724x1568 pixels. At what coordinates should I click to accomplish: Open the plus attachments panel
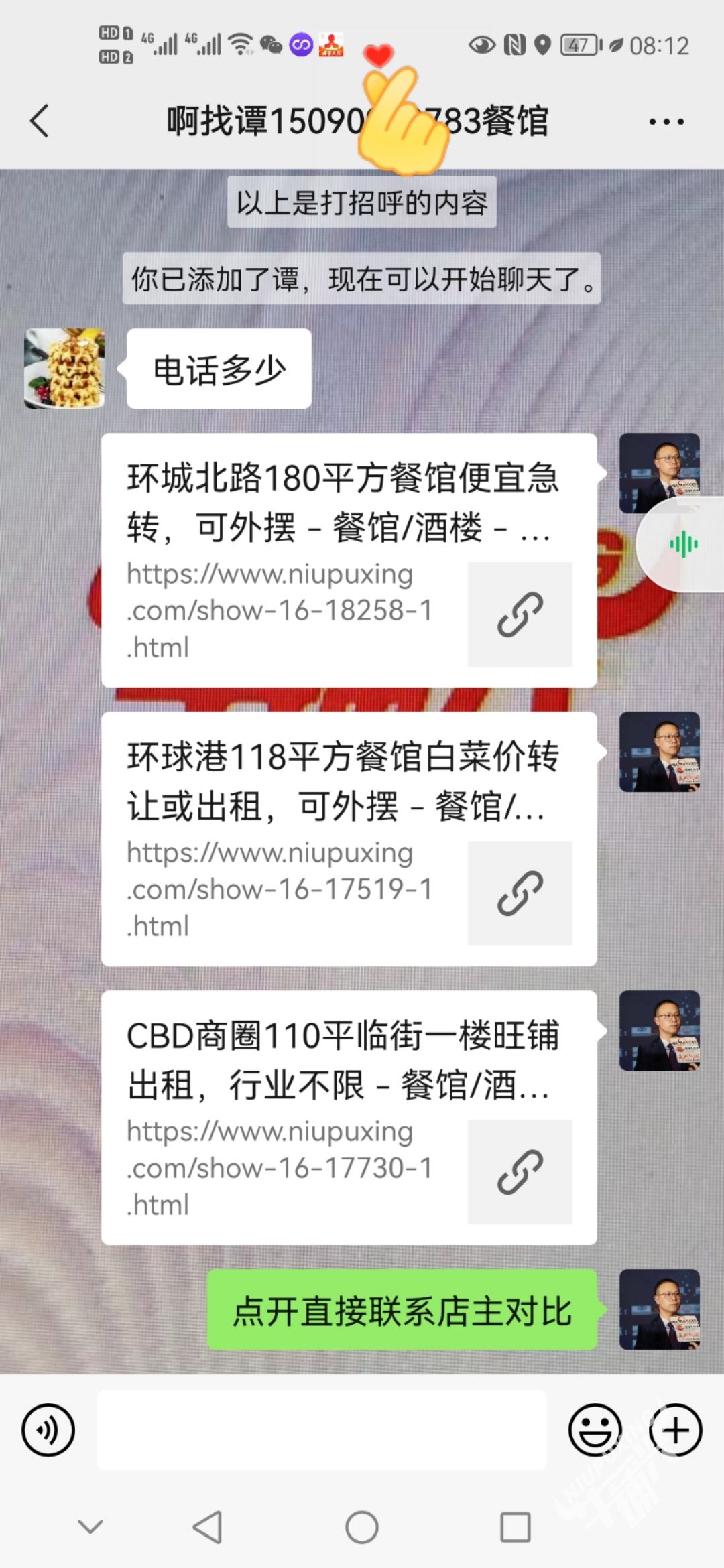pyautogui.click(x=675, y=1430)
